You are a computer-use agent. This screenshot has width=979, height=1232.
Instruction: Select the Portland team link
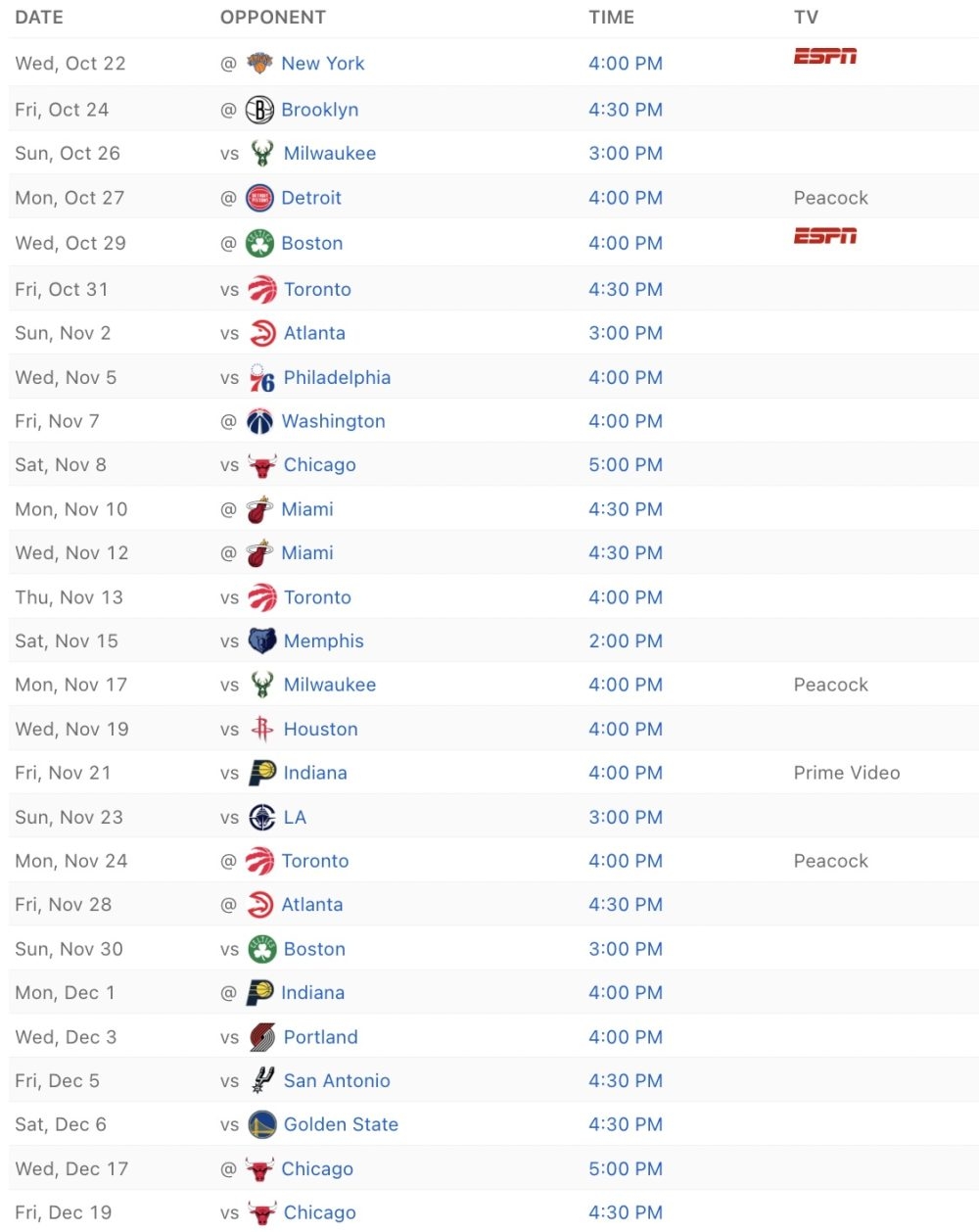320,1037
